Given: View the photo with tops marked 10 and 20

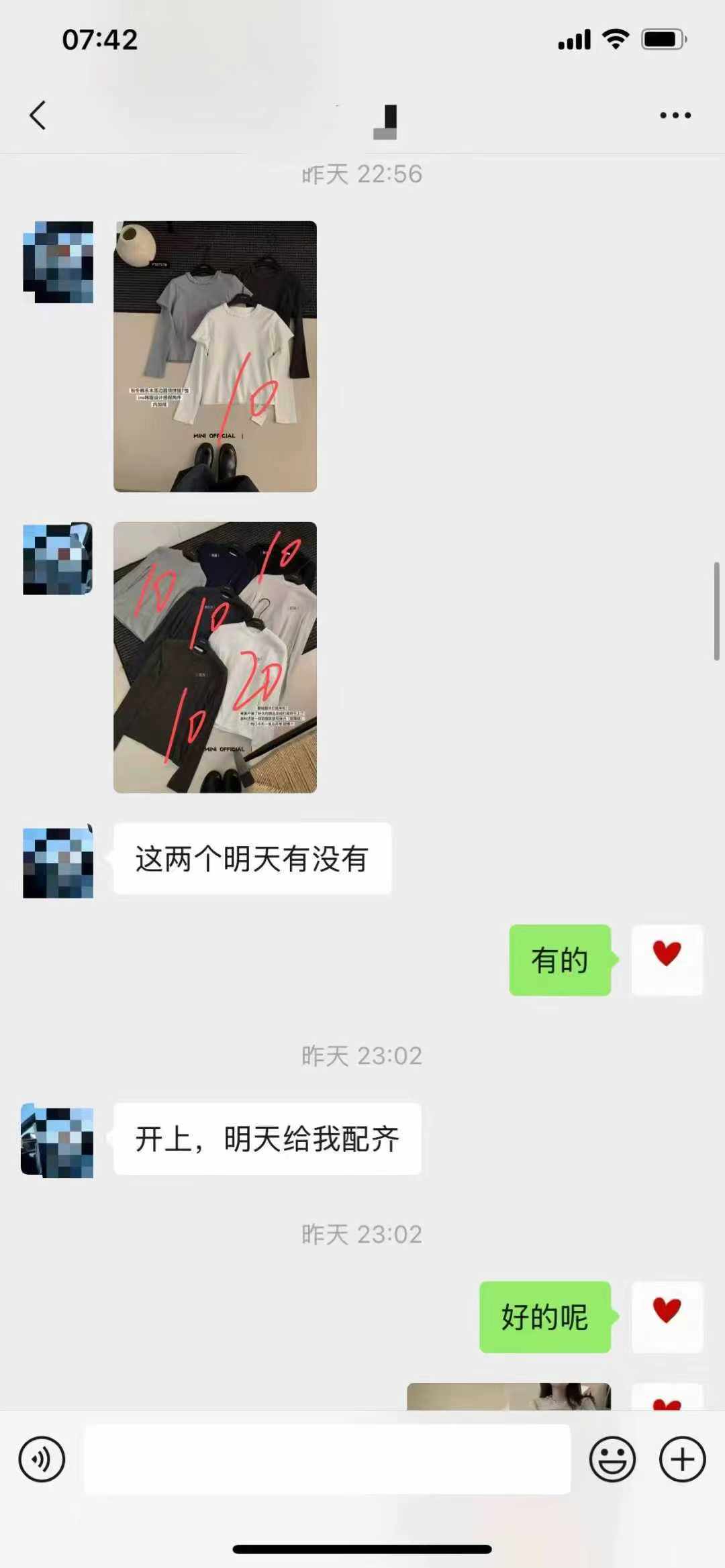Looking at the screenshot, I should click(x=215, y=658).
